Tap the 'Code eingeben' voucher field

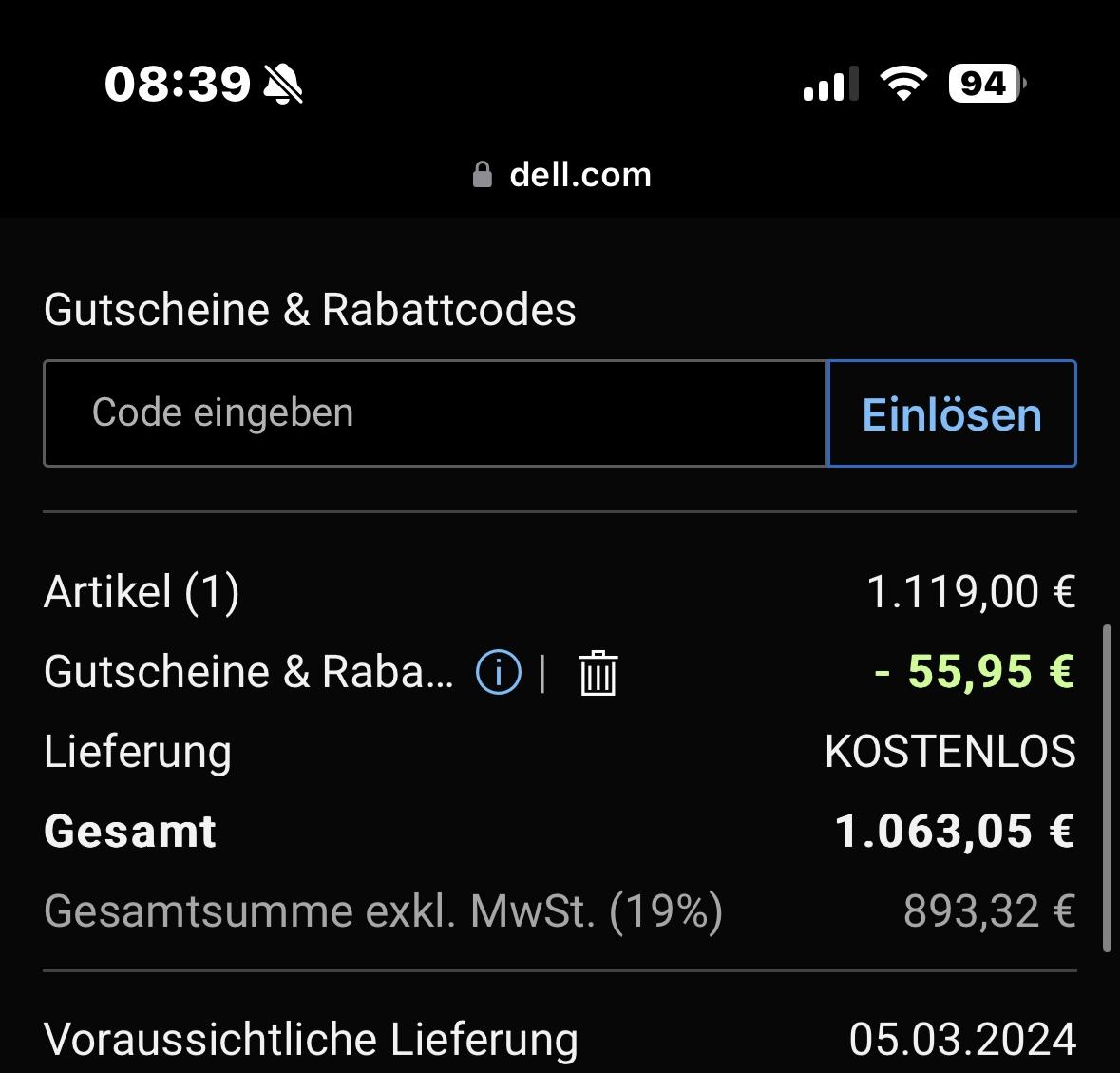(x=434, y=413)
